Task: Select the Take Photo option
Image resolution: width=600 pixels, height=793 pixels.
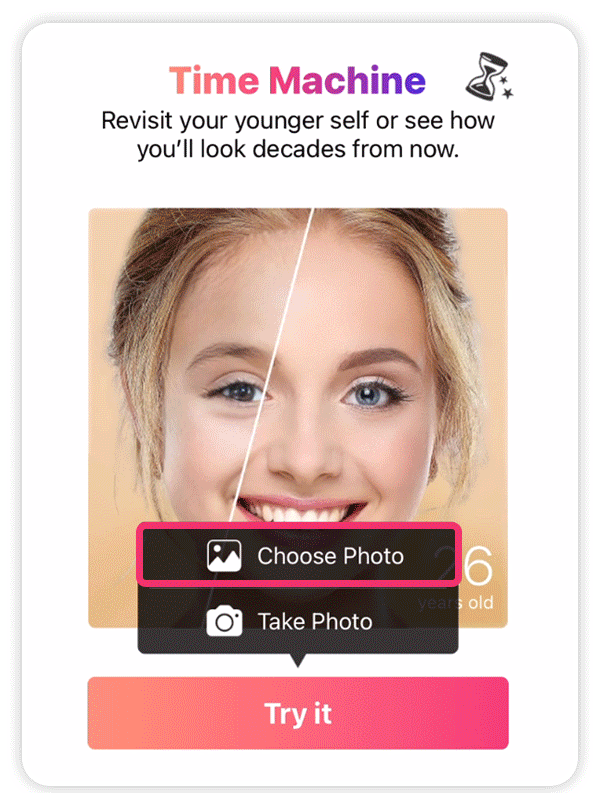Action: pos(298,621)
